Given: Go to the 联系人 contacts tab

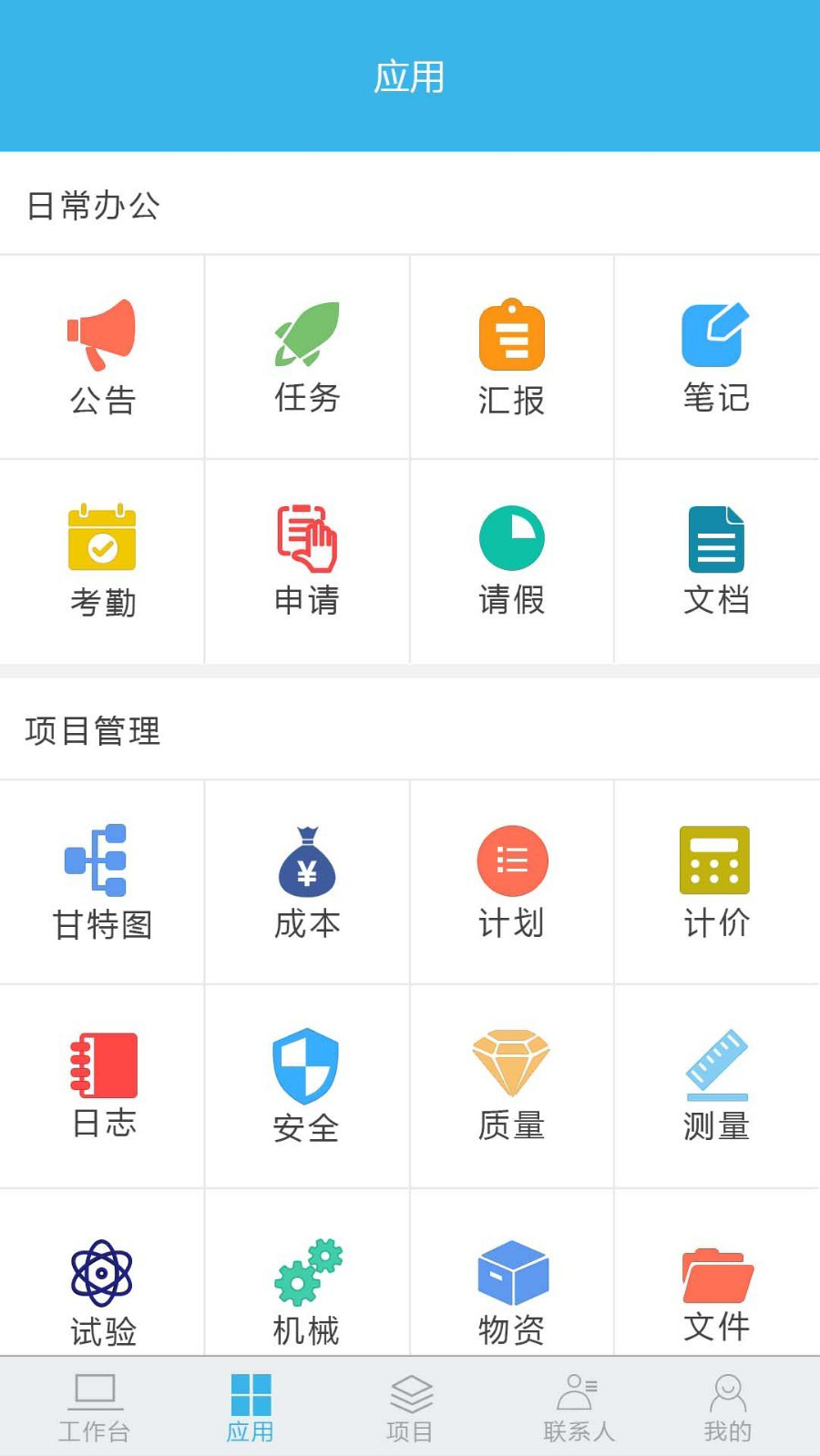Looking at the screenshot, I should coord(579,1408).
